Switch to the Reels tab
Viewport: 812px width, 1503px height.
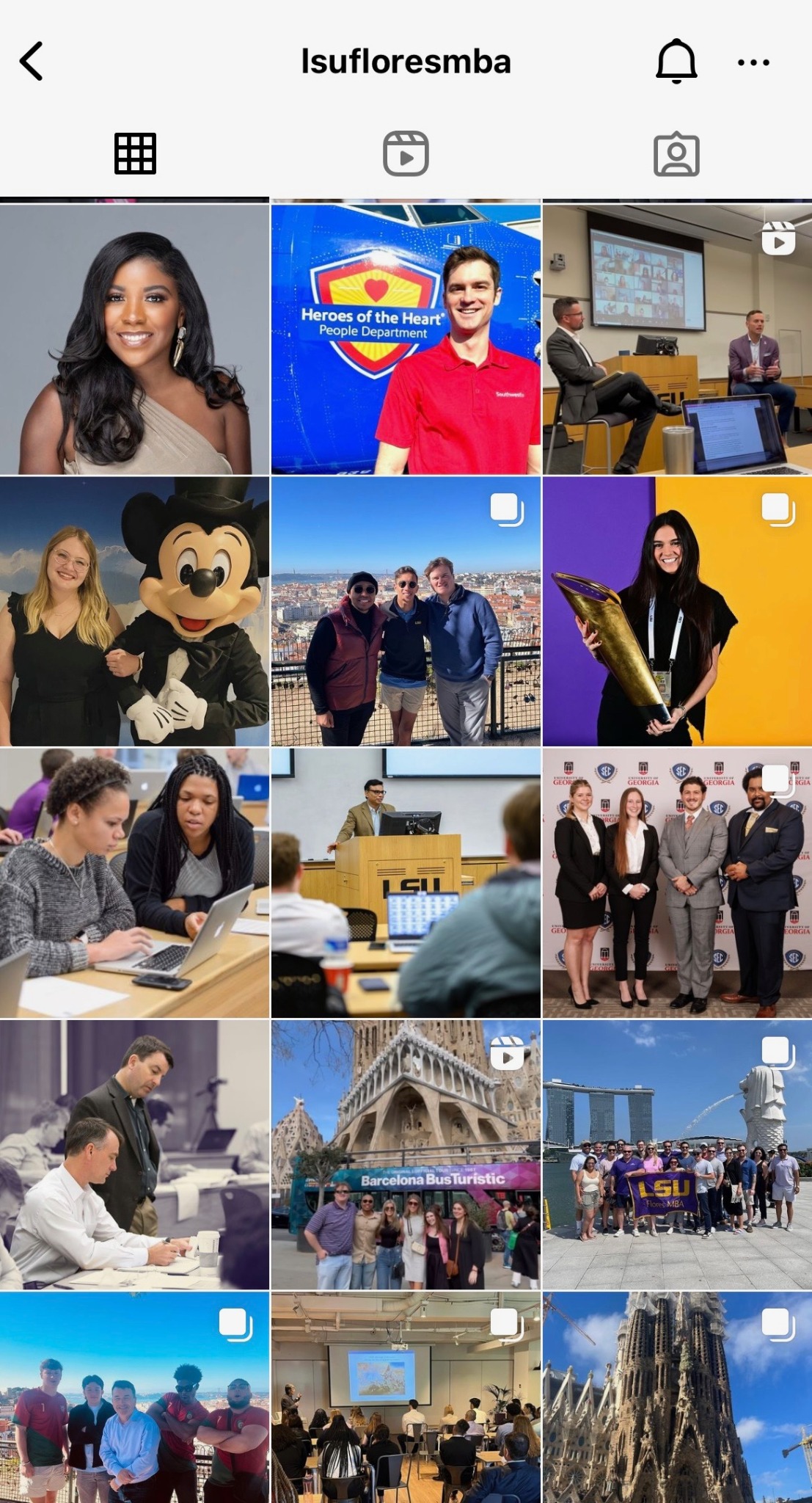[406, 153]
